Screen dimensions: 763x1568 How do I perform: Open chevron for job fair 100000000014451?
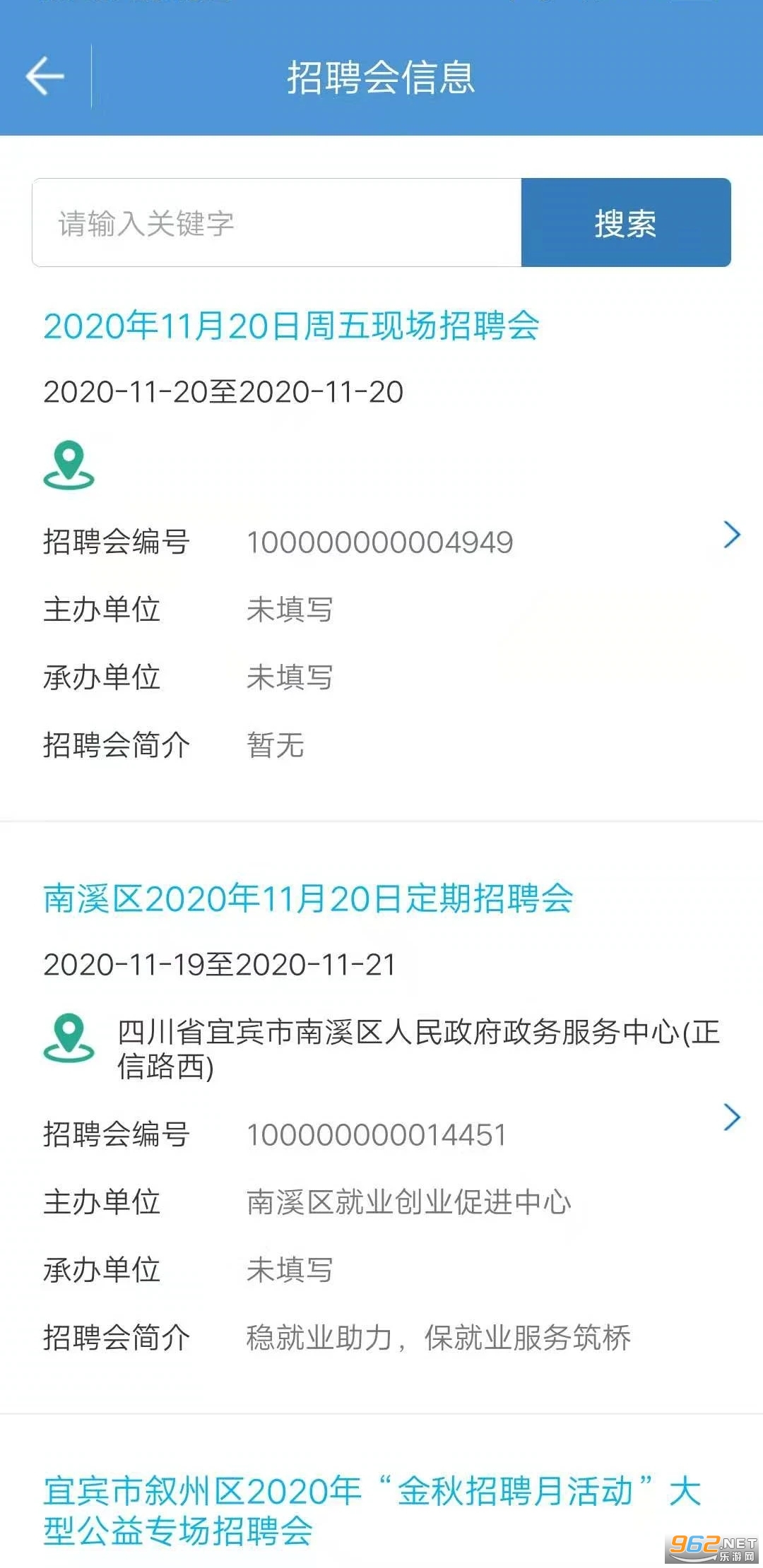coord(732,1117)
